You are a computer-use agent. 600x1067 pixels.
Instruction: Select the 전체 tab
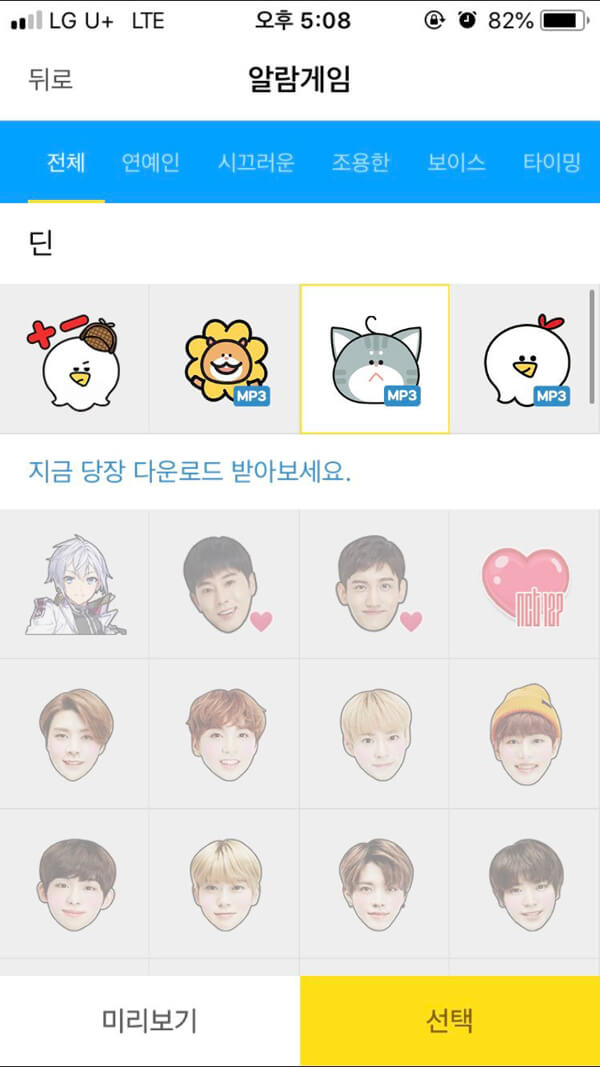click(66, 162)
